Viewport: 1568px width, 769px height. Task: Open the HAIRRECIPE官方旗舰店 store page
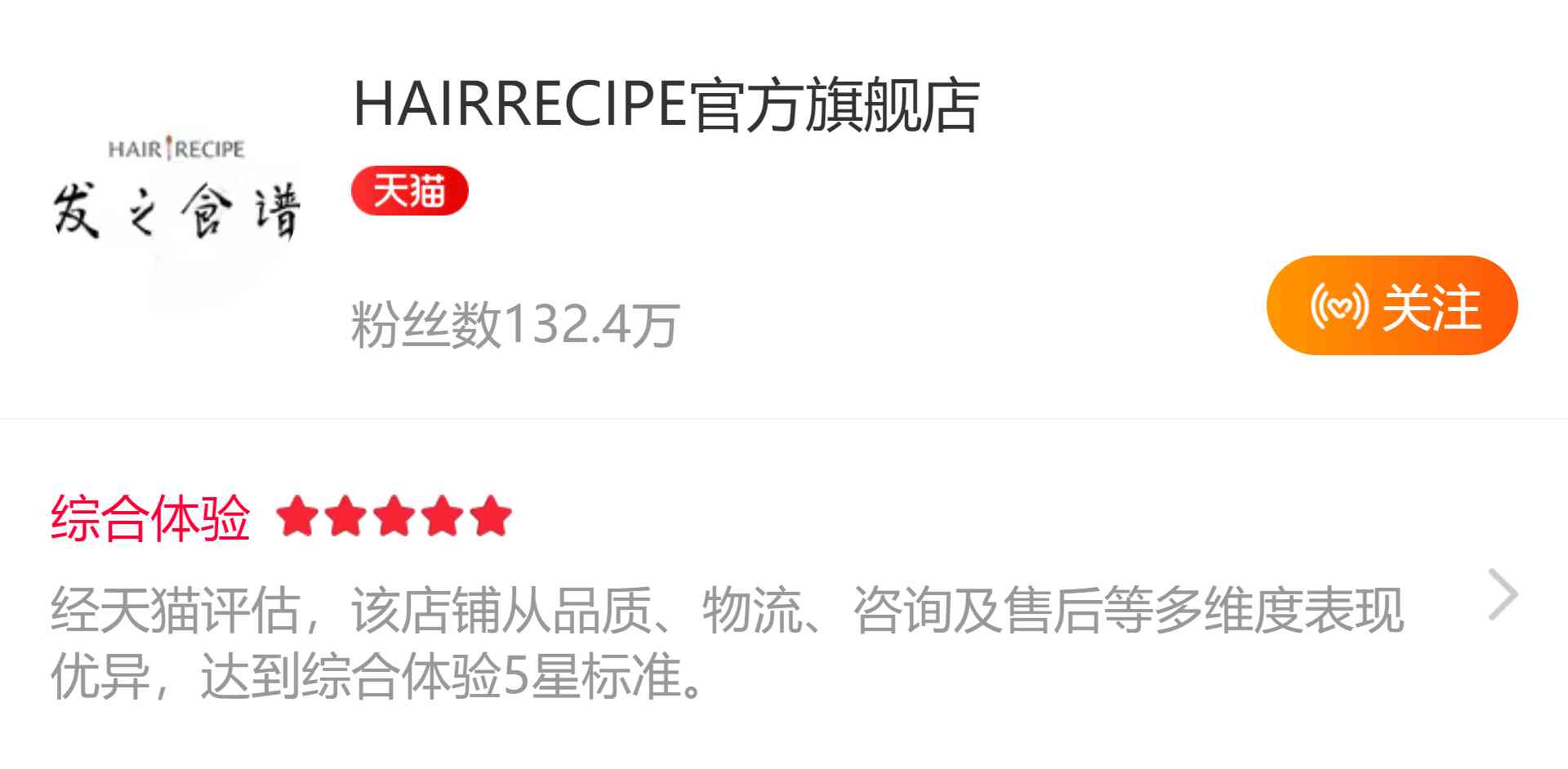coord(666,104)
